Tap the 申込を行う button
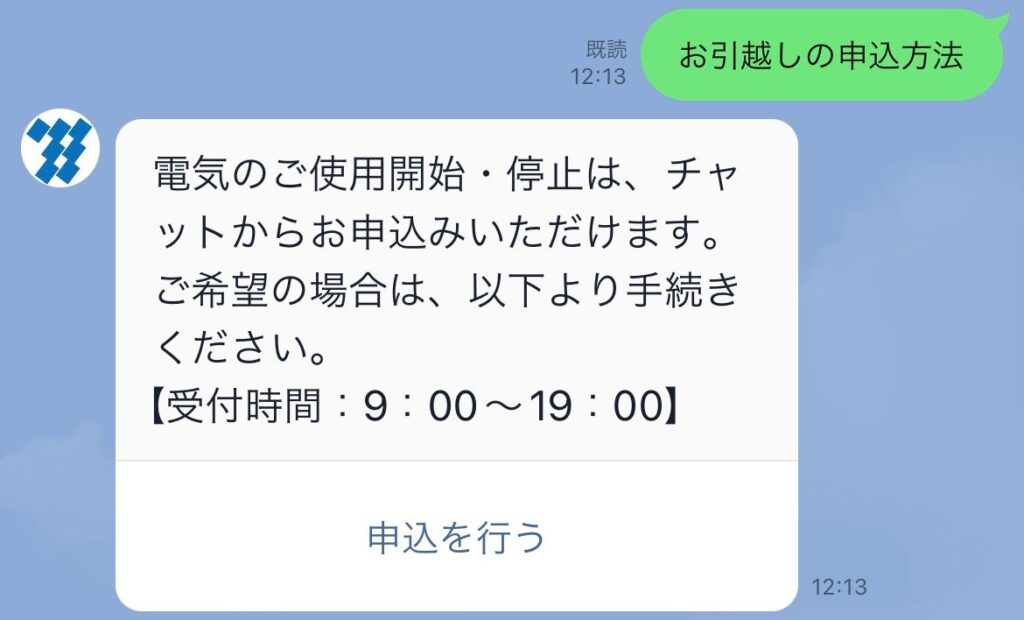The height and width of the screenshot is (620, 1024). tap(456, 537)
